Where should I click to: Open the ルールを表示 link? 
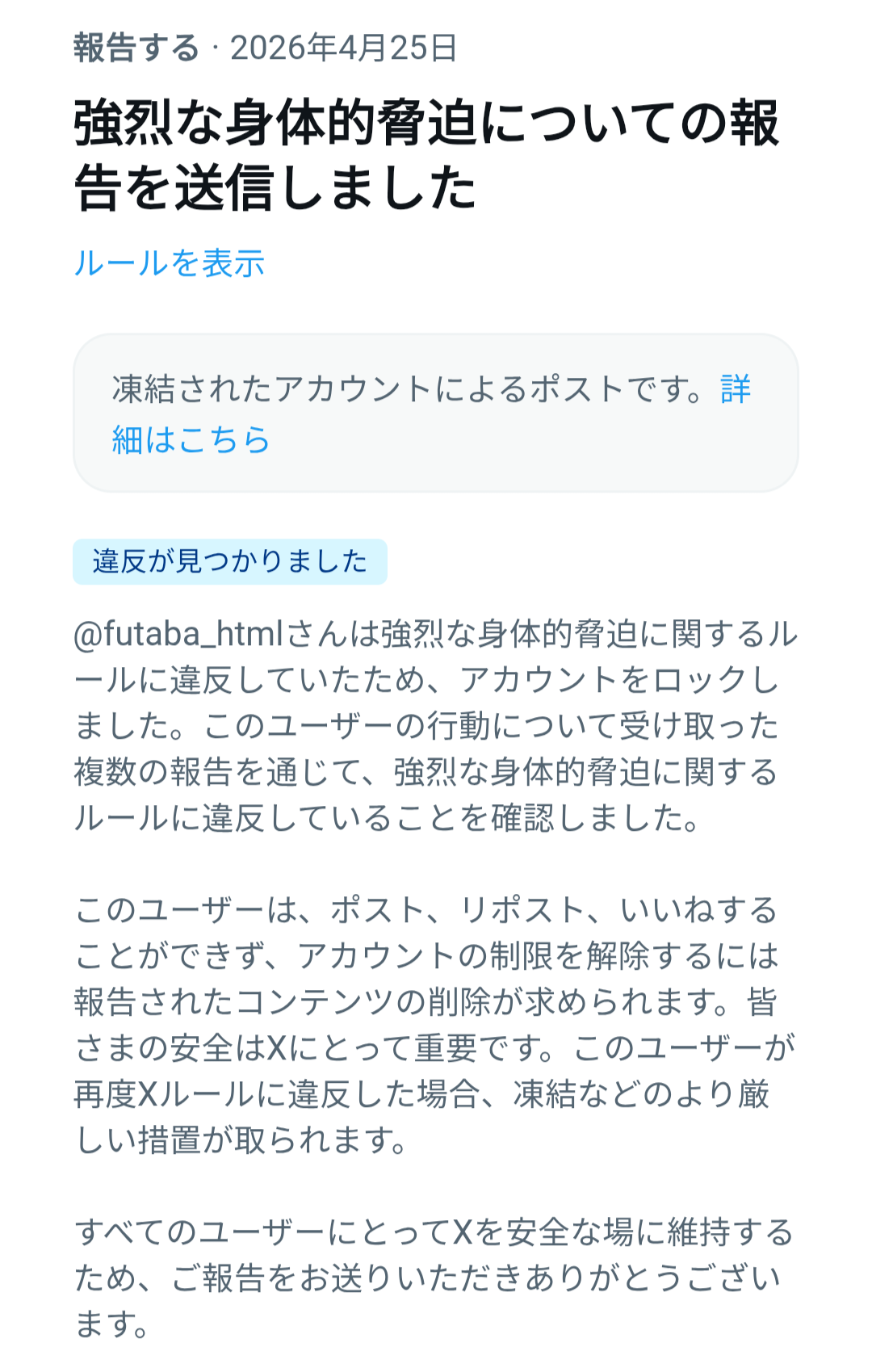(x=169, y=263)
